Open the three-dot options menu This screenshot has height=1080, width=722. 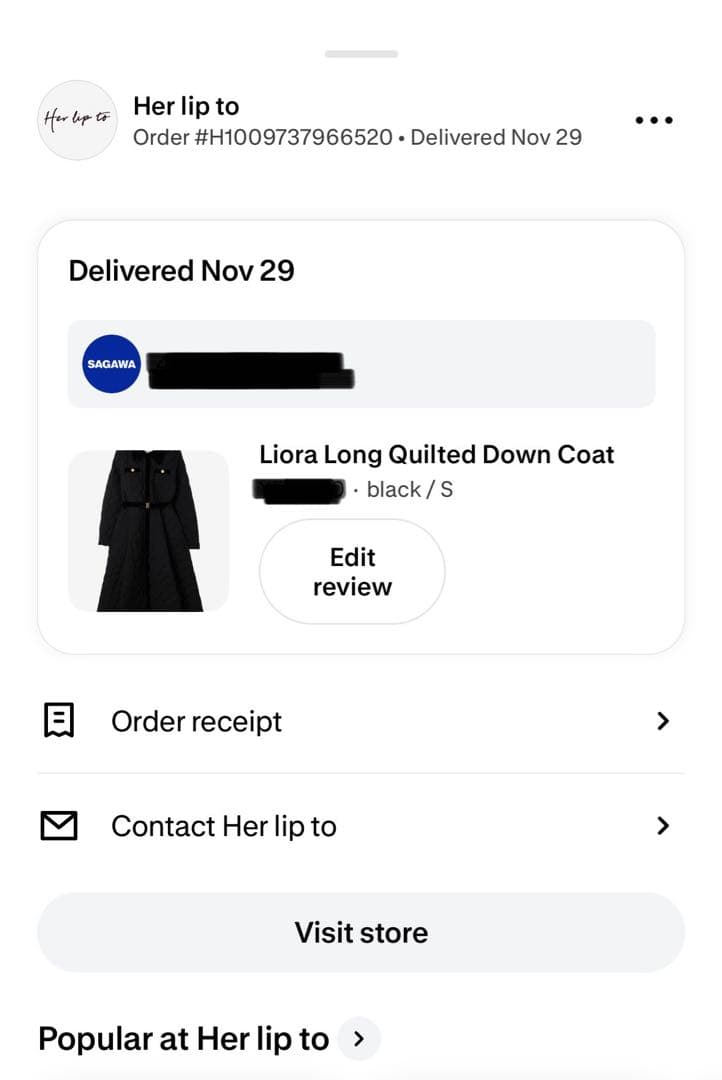click(x=654, y=119)
